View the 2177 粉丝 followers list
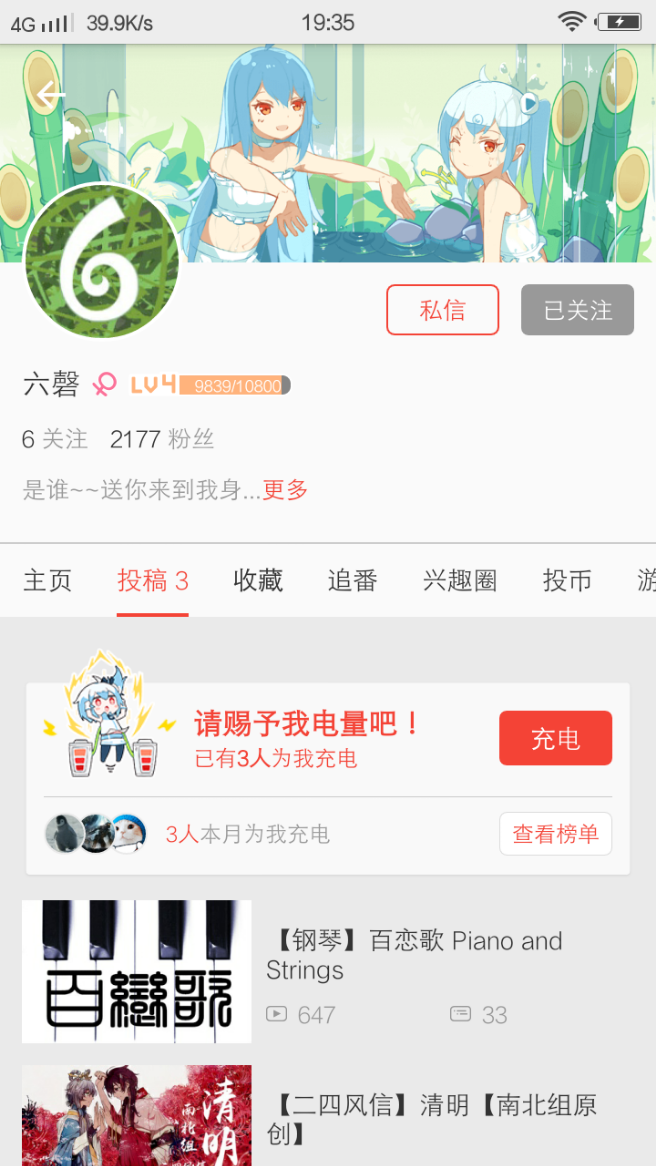Screen dimensions: 656x1166 coord(162,439)
